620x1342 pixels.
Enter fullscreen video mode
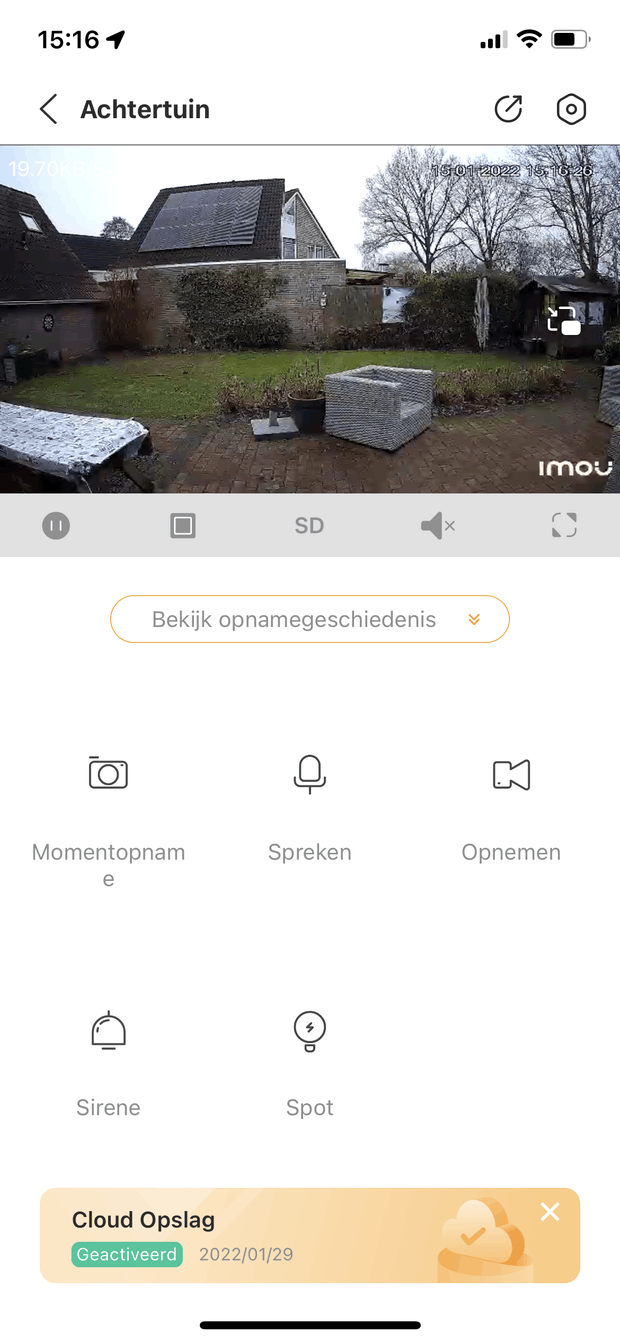tap(564, 525)
